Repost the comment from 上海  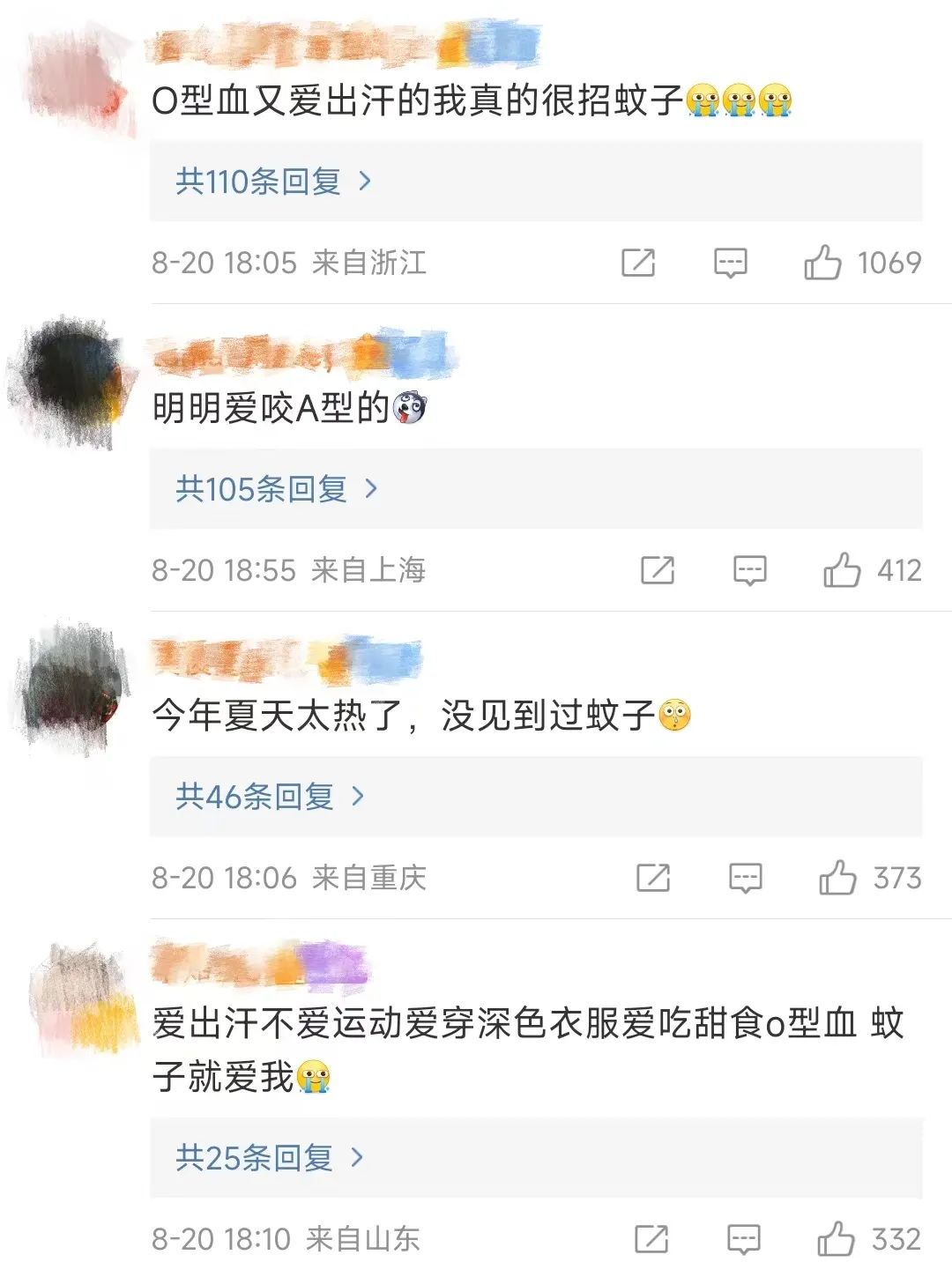pyautogui.click(x=658, y=570)
